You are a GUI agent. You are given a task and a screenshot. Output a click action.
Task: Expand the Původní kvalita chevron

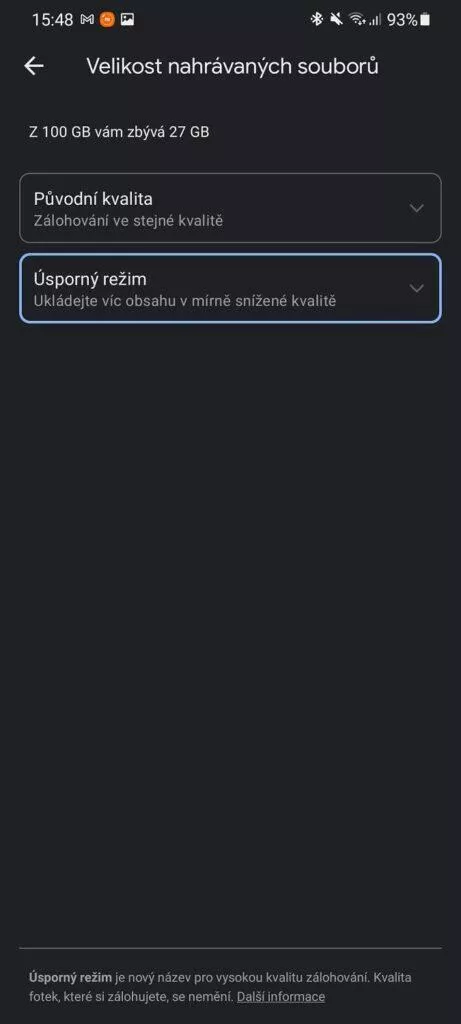pyautogui.click(x=417, y=208)
